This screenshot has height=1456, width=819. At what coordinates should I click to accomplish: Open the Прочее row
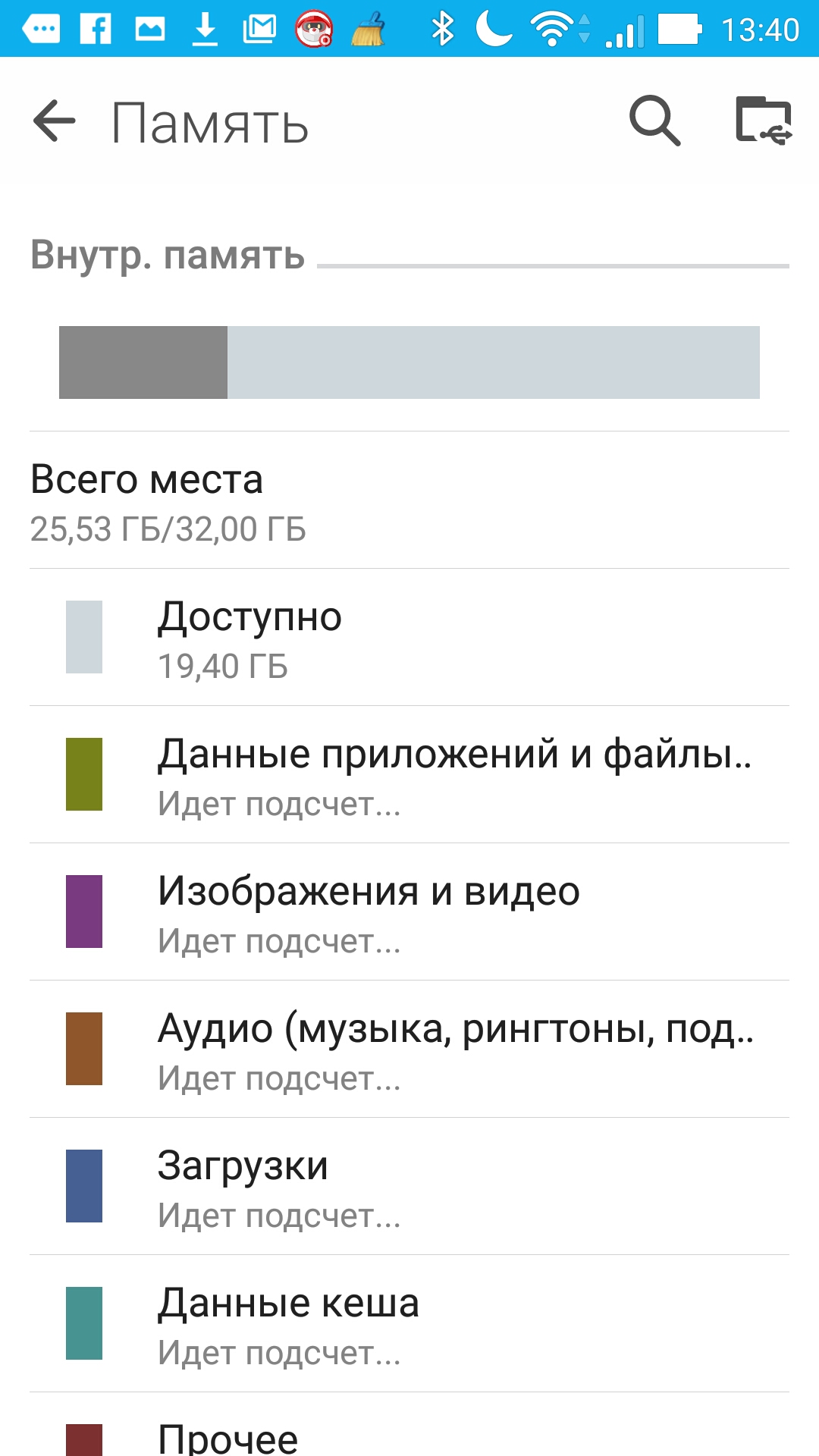pos(409,1425)
